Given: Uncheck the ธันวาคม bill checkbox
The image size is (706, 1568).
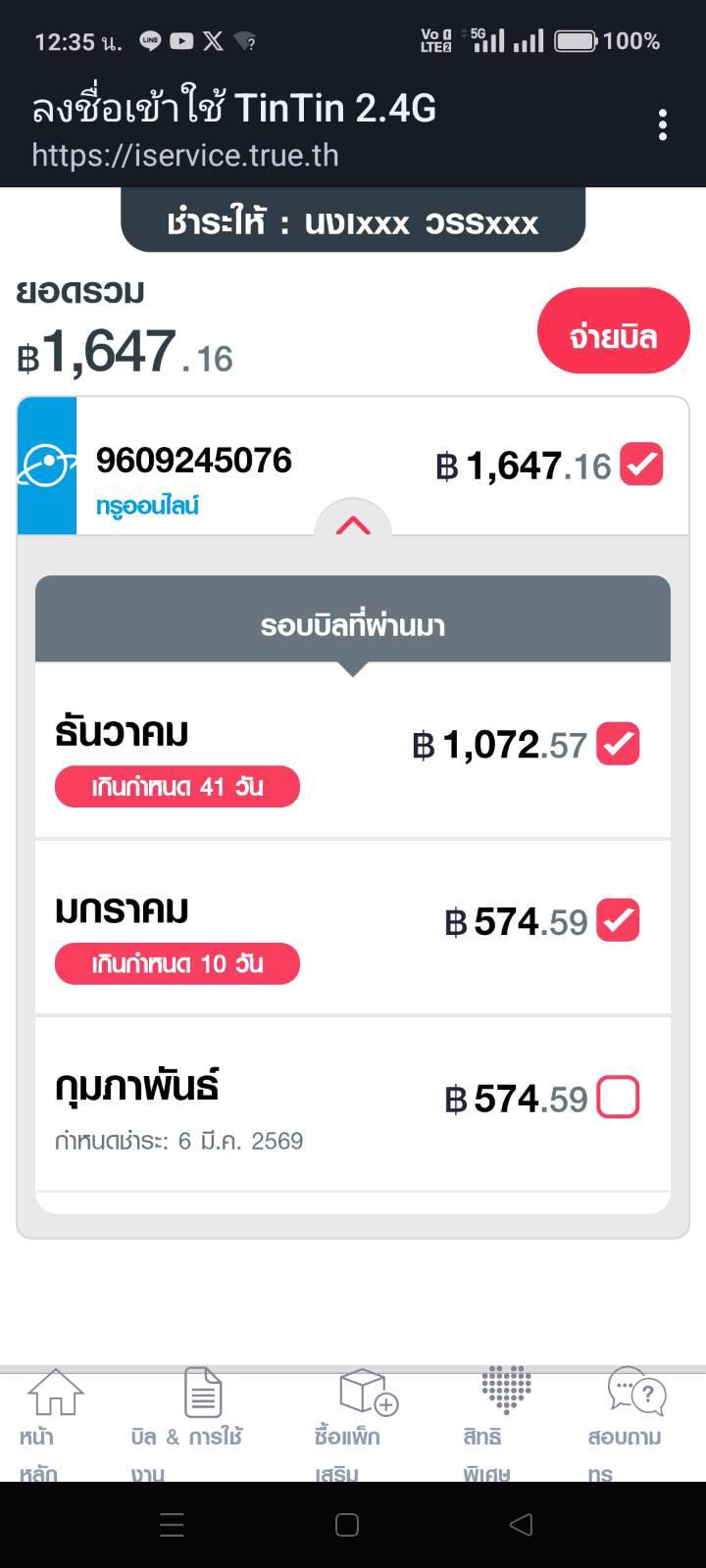Looking at the screenshot, I should tap(618, 744).
